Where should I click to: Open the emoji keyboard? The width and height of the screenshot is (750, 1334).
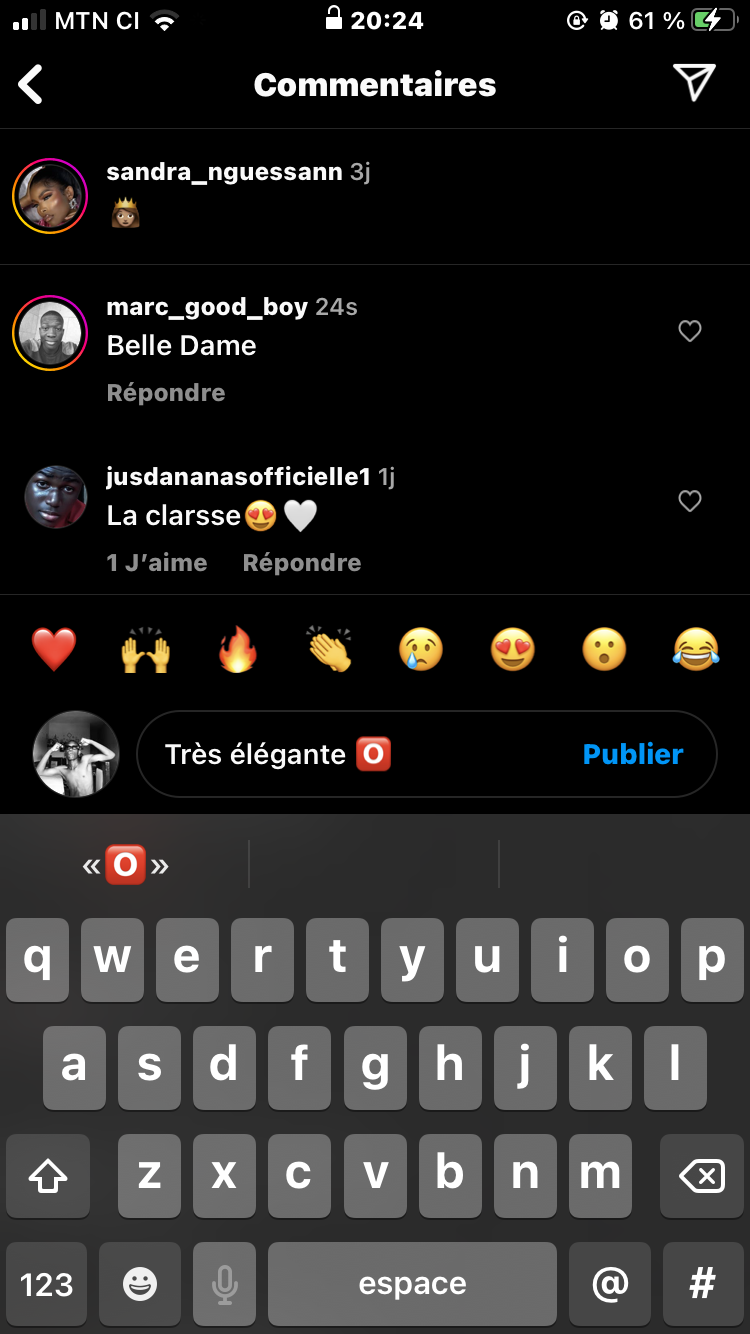click(140, 1284)
